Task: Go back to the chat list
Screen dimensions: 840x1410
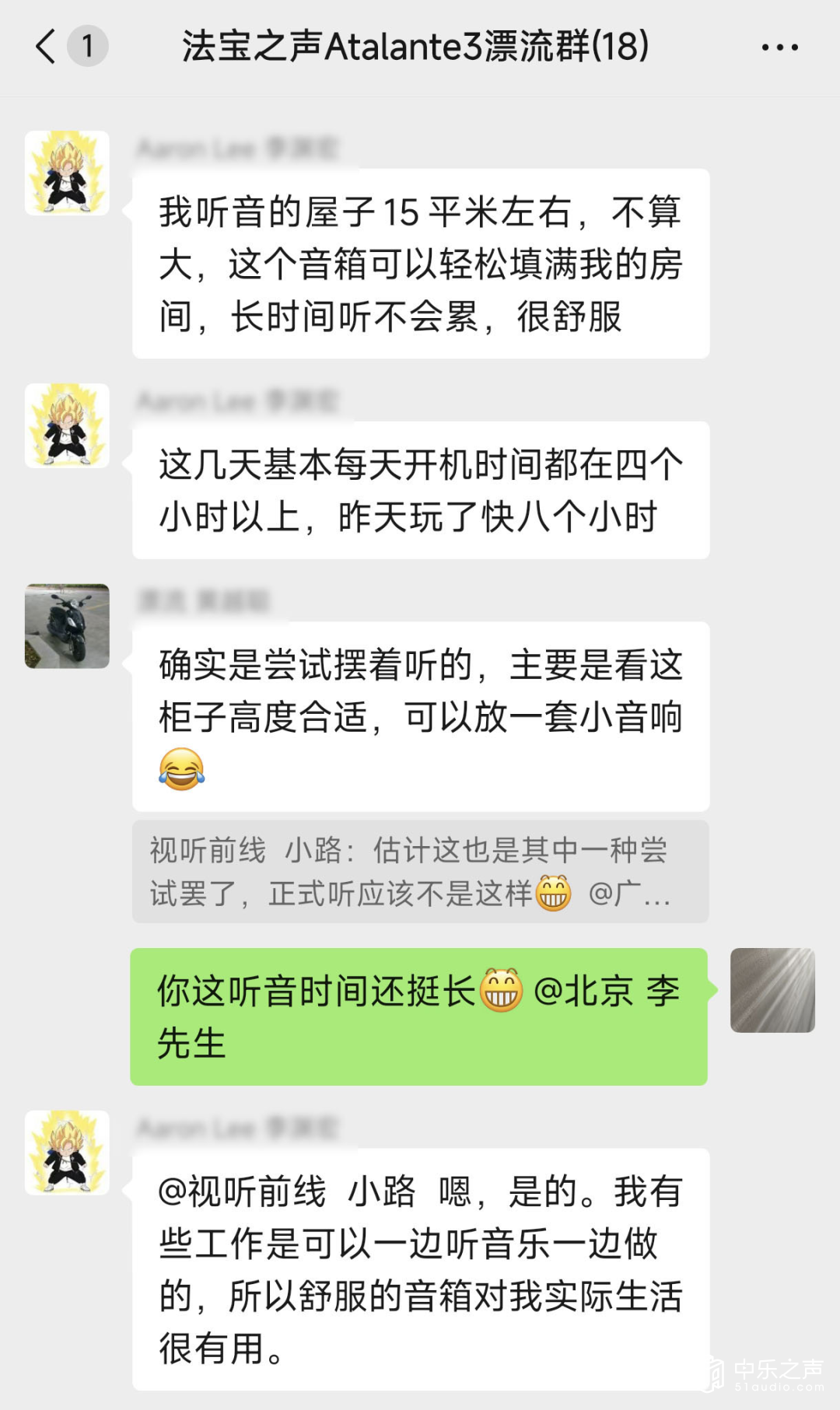Action: [x=47, y=47]
